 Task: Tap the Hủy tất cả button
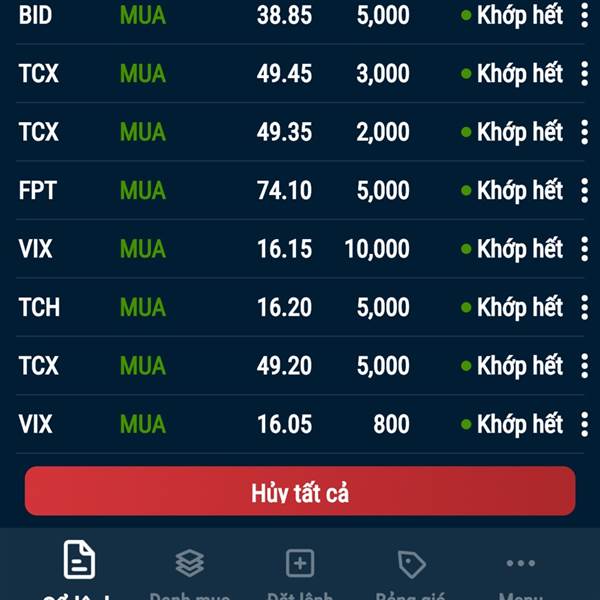pos(300,492)
